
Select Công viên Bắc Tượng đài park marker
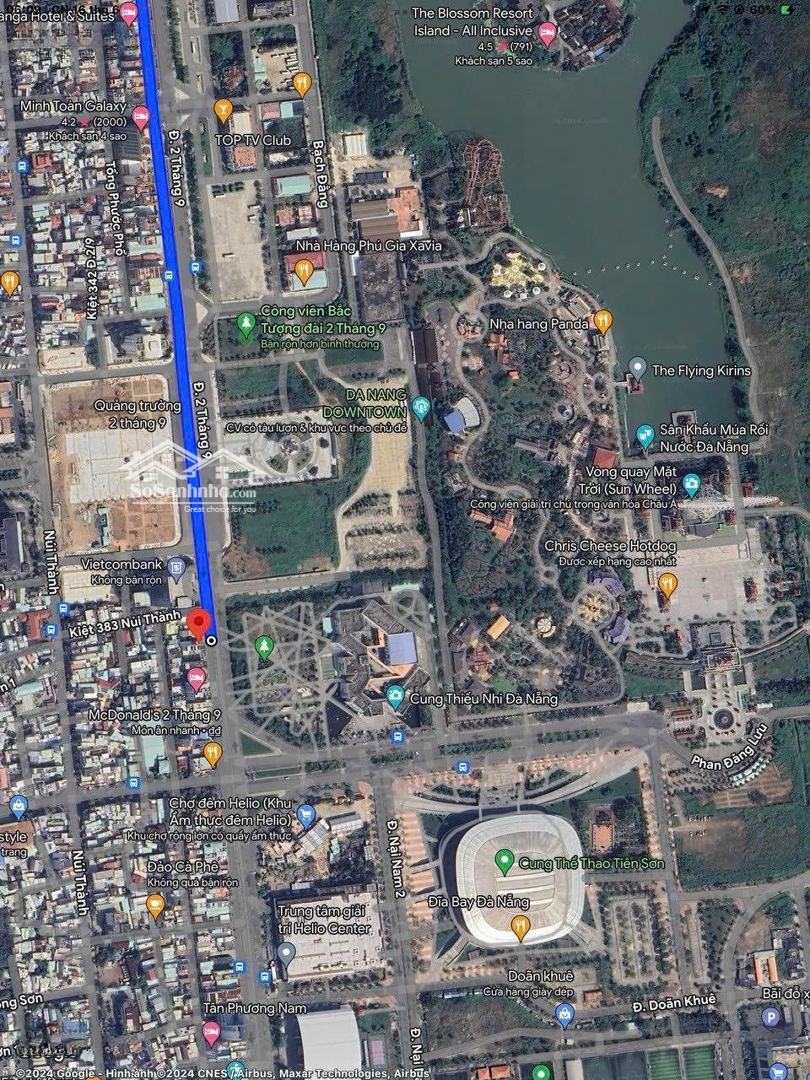point(245,324)
